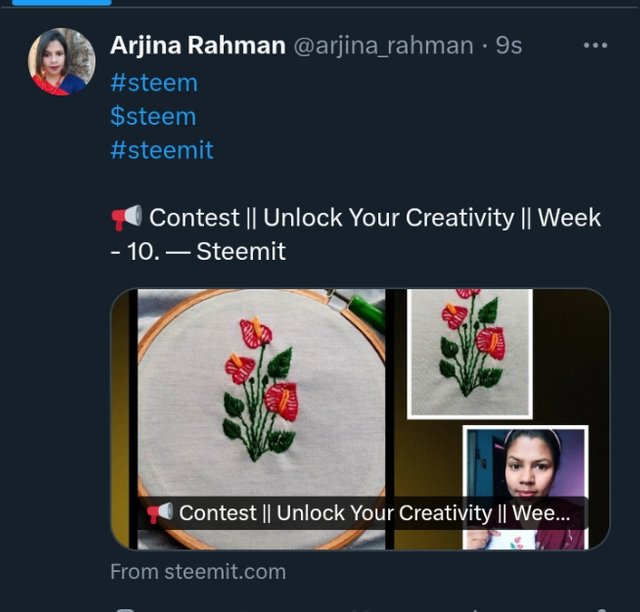This screenshot has width=640, height=612.
Task: Open the #steem hashtag
Action: click(x=154, y=82)
